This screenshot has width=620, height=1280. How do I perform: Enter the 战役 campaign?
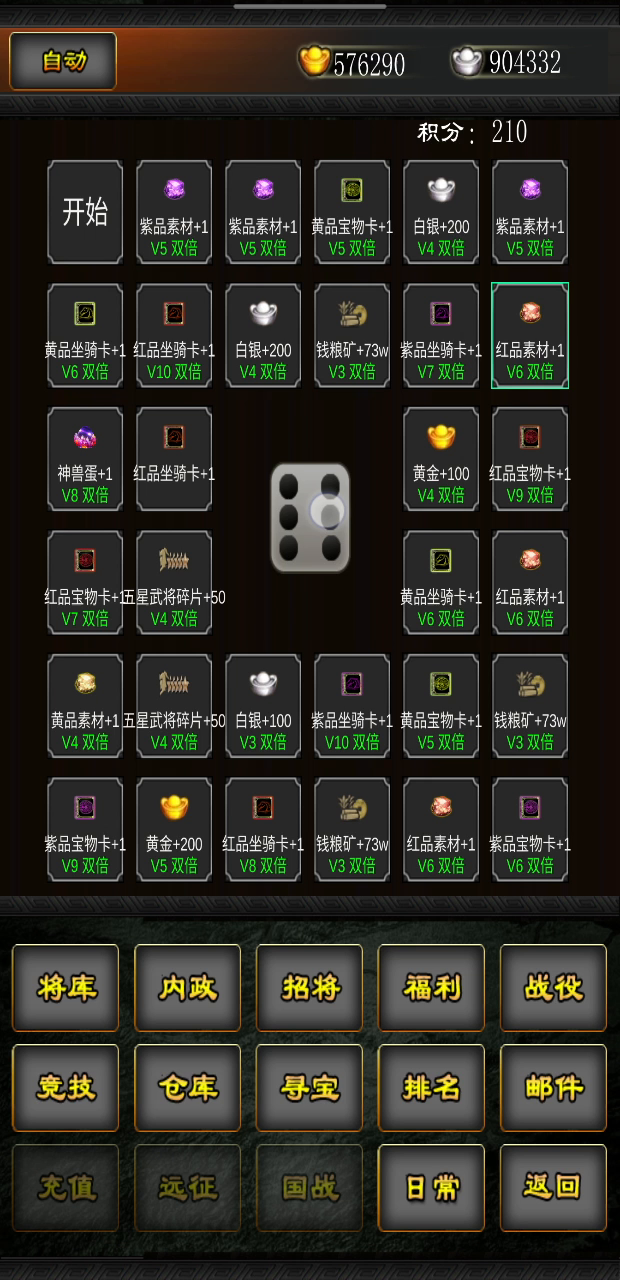click(554, 988)
